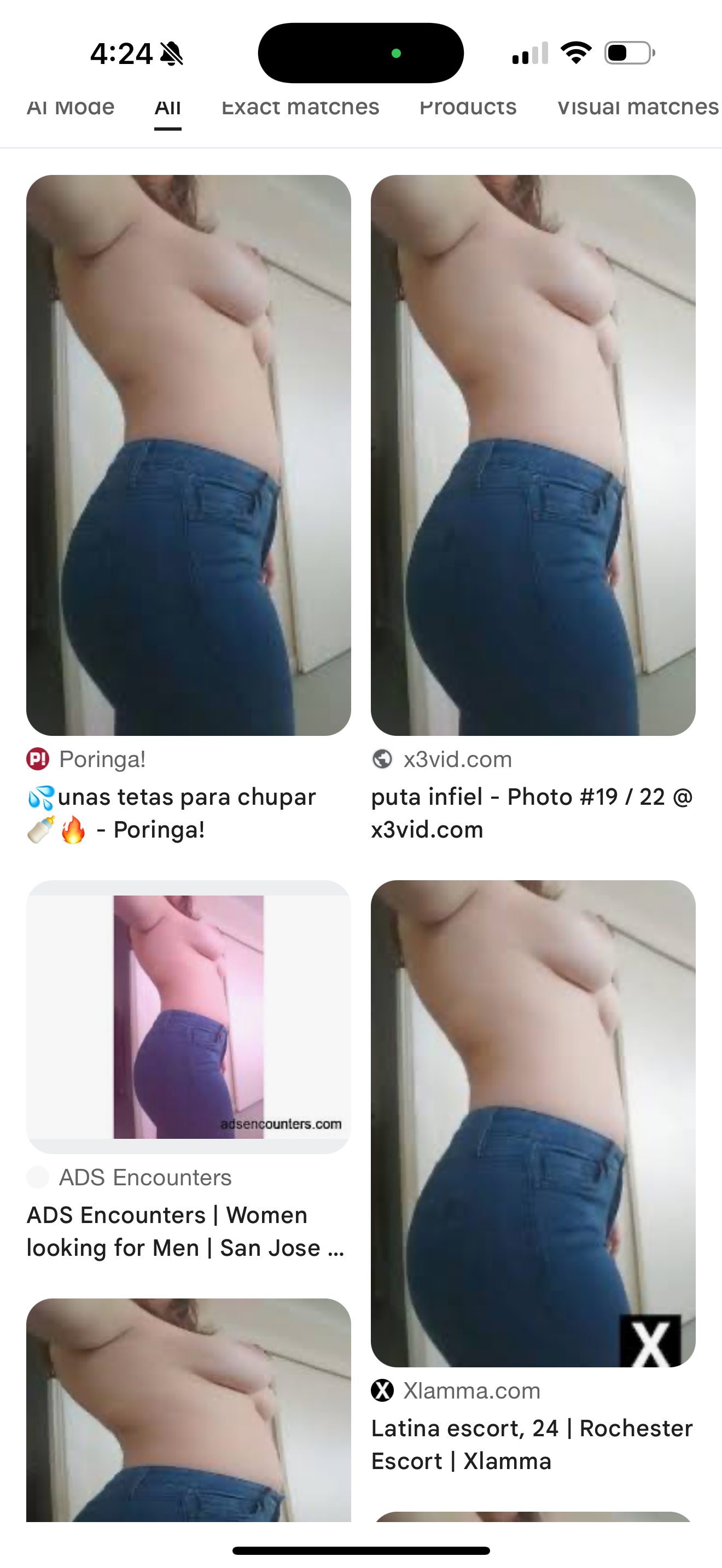Show the Visual matches tab
Viewport: 722px width, 1568px height.
point(637,108)
